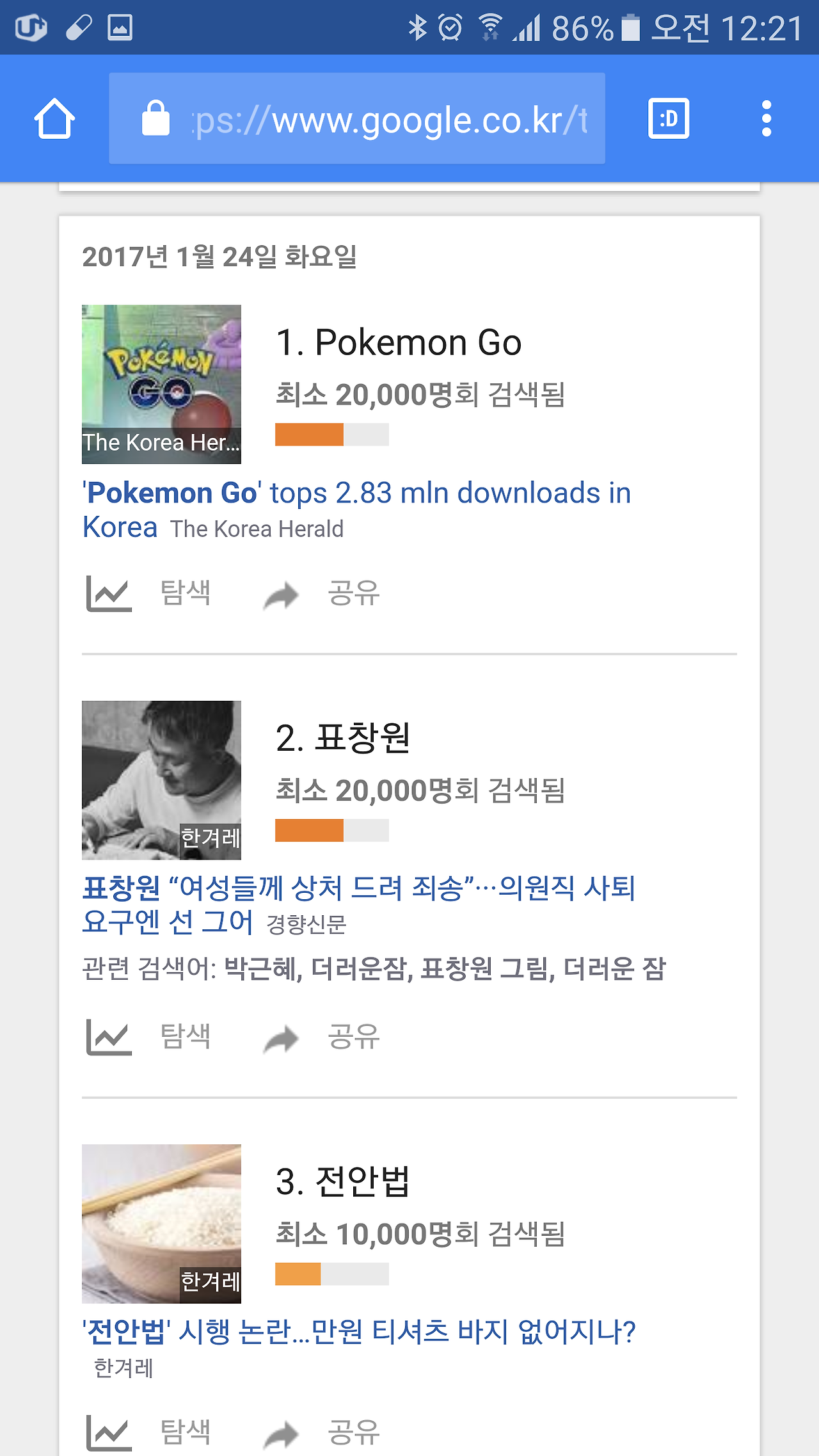Open the Pokemon Go thumbnail image
The image size is (819, 1456).
click(x=161, y=384)
